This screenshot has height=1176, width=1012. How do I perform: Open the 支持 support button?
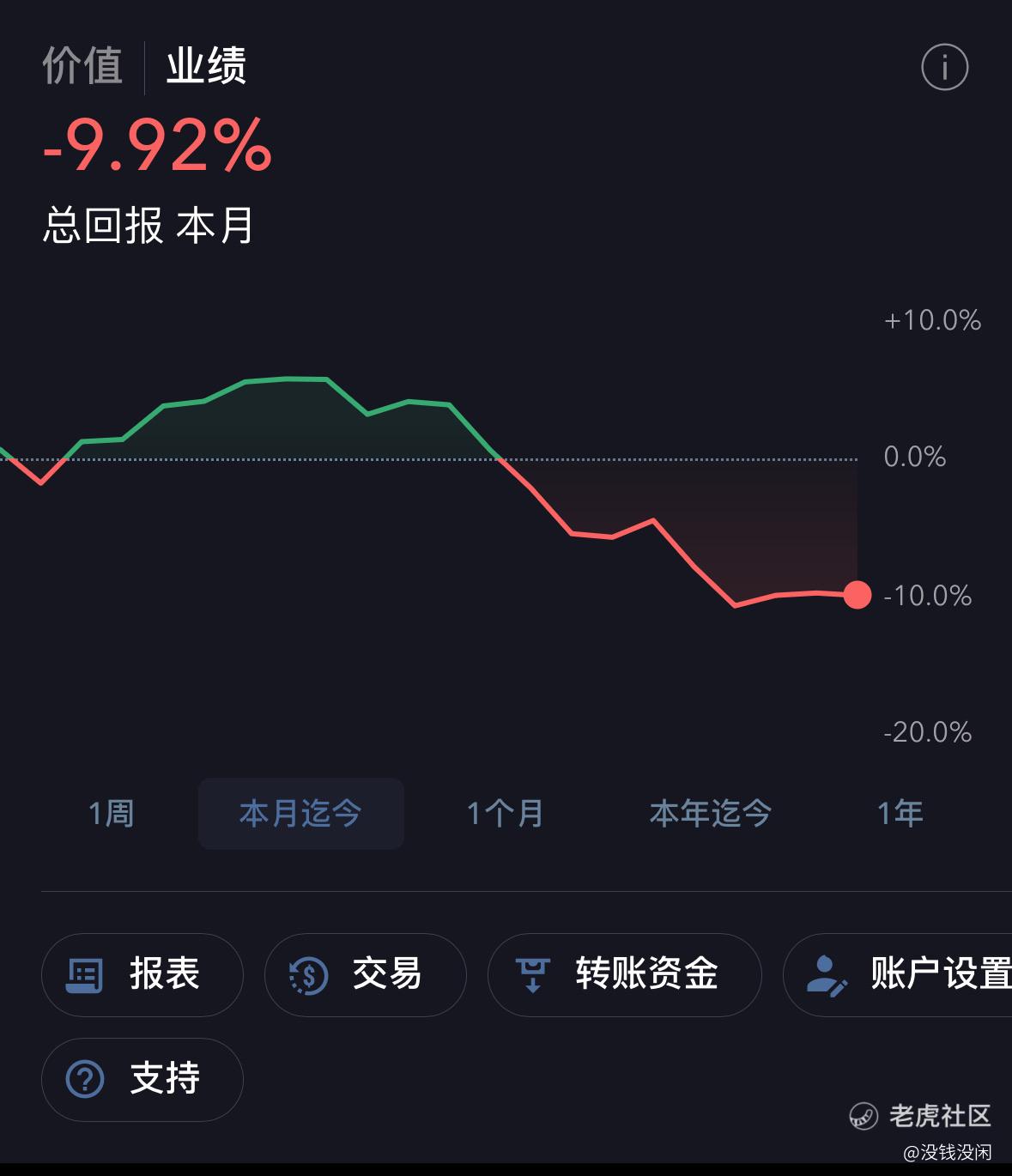pos(142,1080)
